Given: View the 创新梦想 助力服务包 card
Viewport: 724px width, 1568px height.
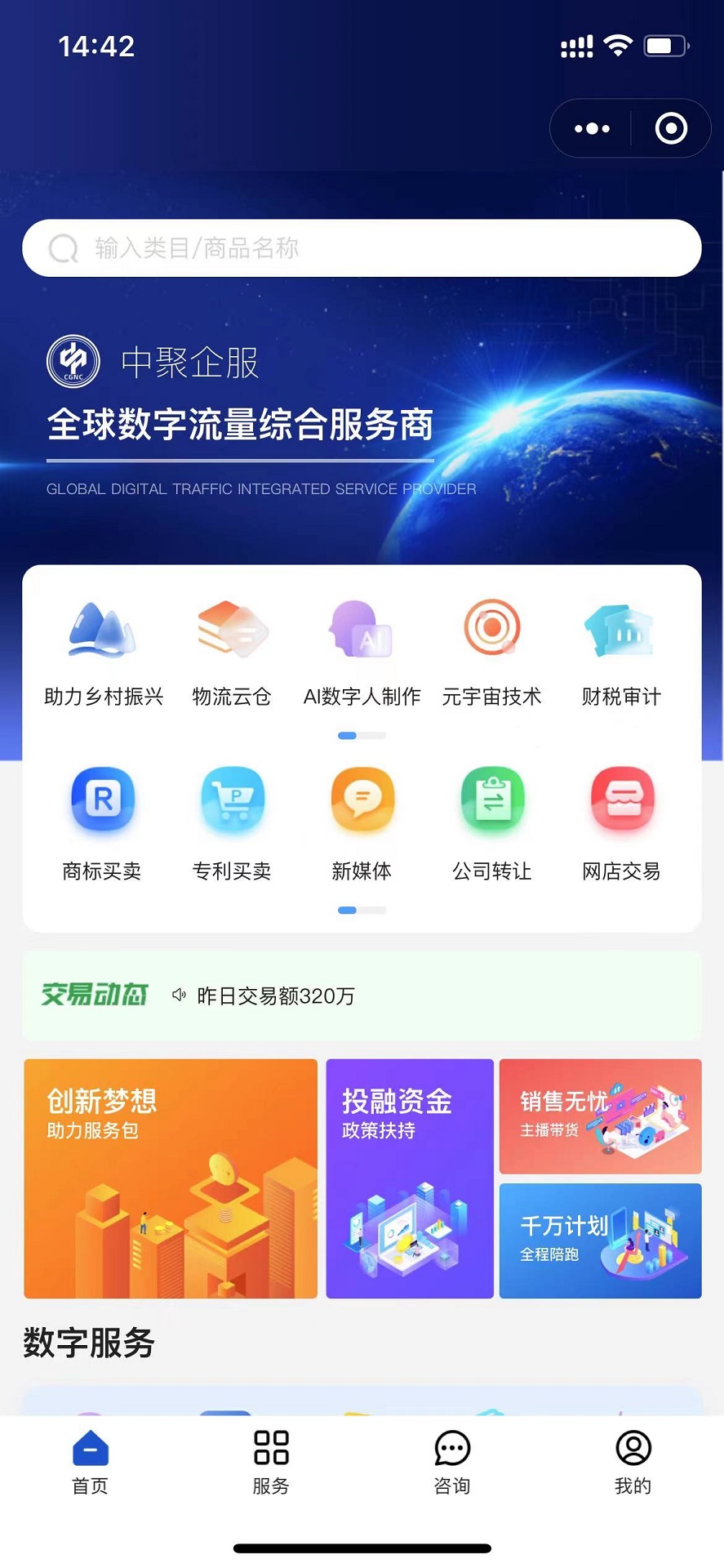Looking at the screenshot, I should 171,1178.
